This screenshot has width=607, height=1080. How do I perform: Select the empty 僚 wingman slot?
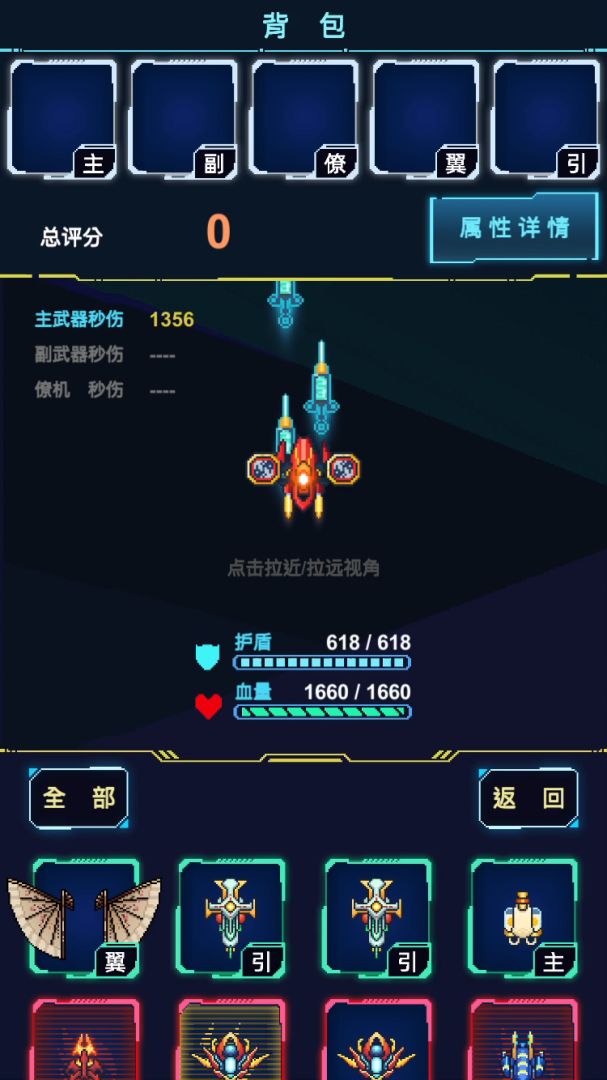(305, 119)
